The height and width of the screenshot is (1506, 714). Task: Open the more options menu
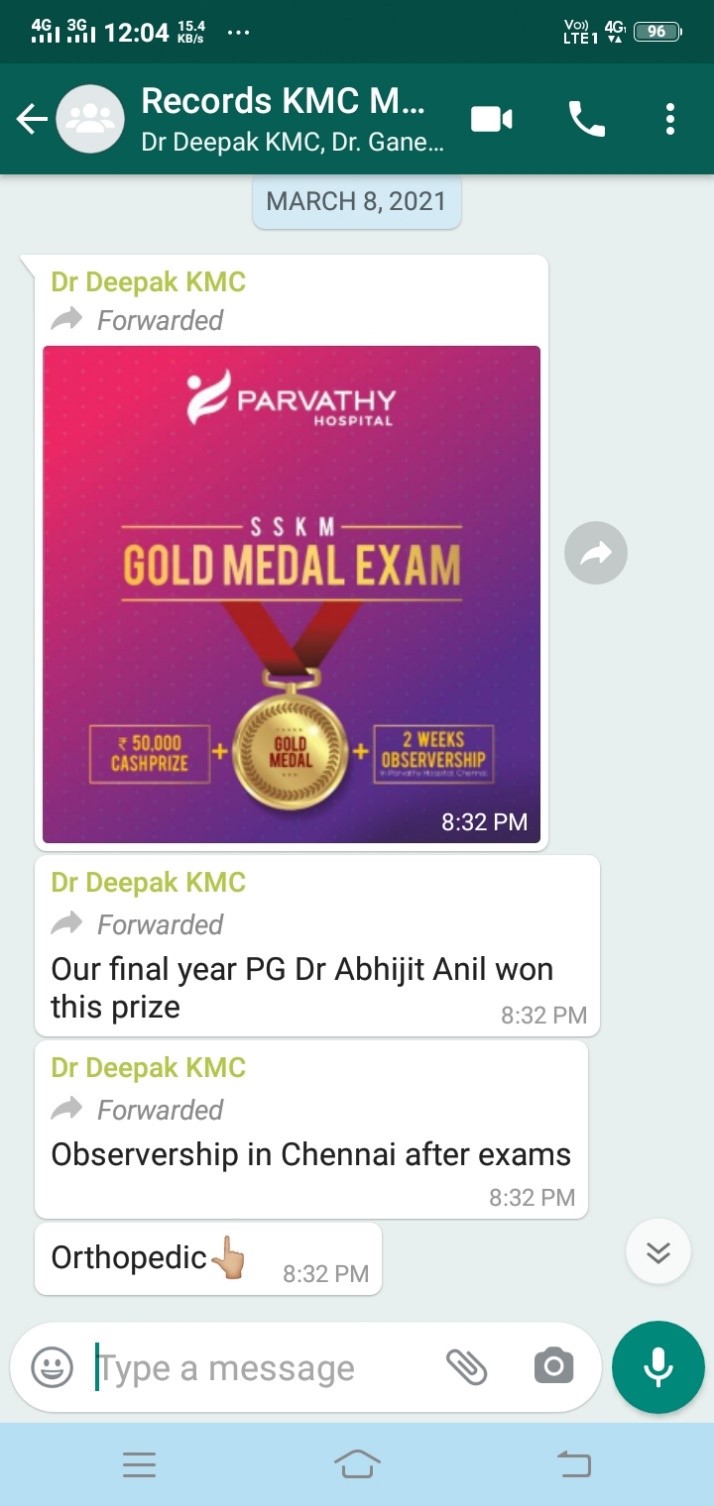point(670,120)
